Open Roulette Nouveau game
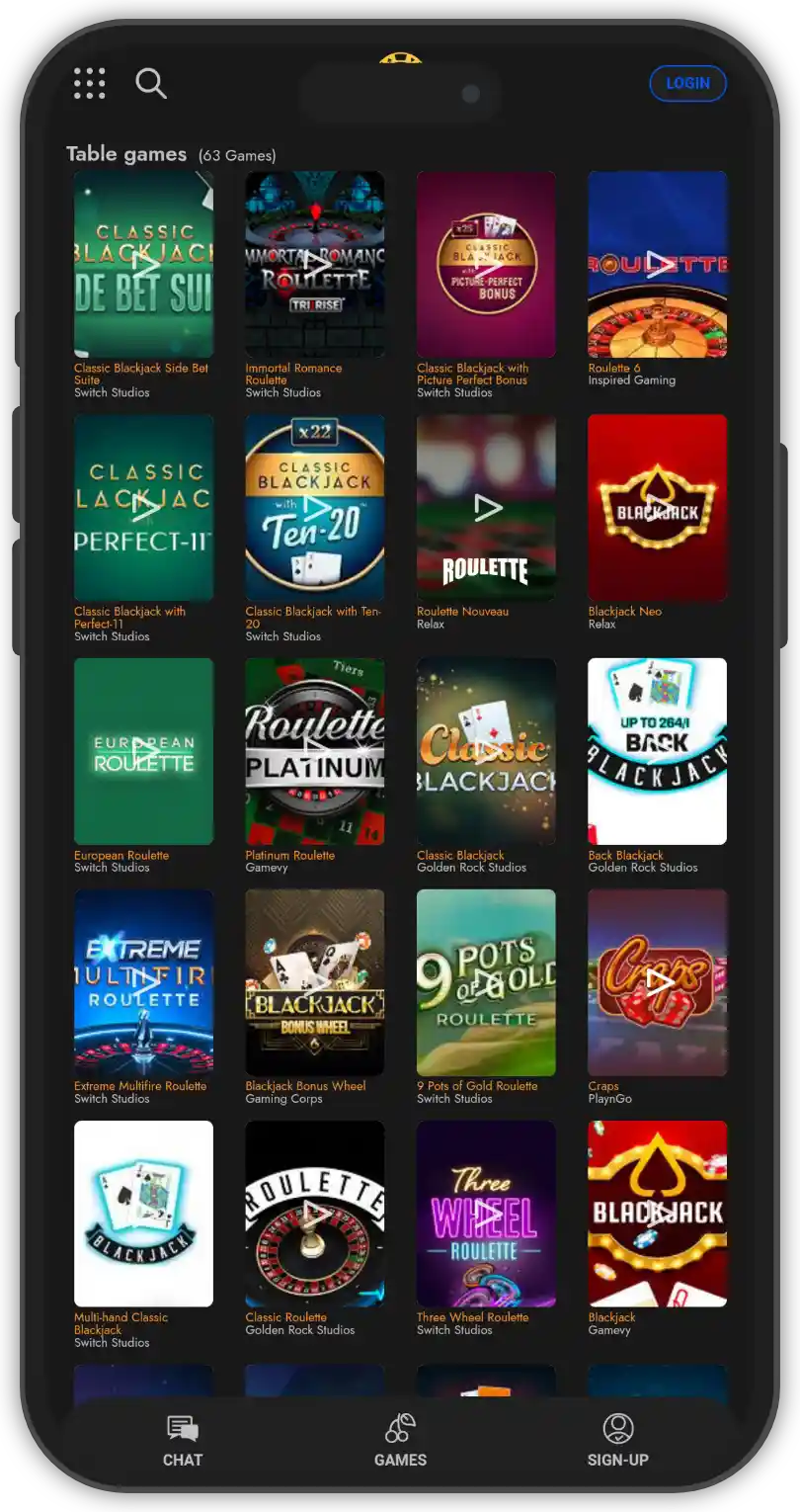800x1512 pixels. pos(486,507)
